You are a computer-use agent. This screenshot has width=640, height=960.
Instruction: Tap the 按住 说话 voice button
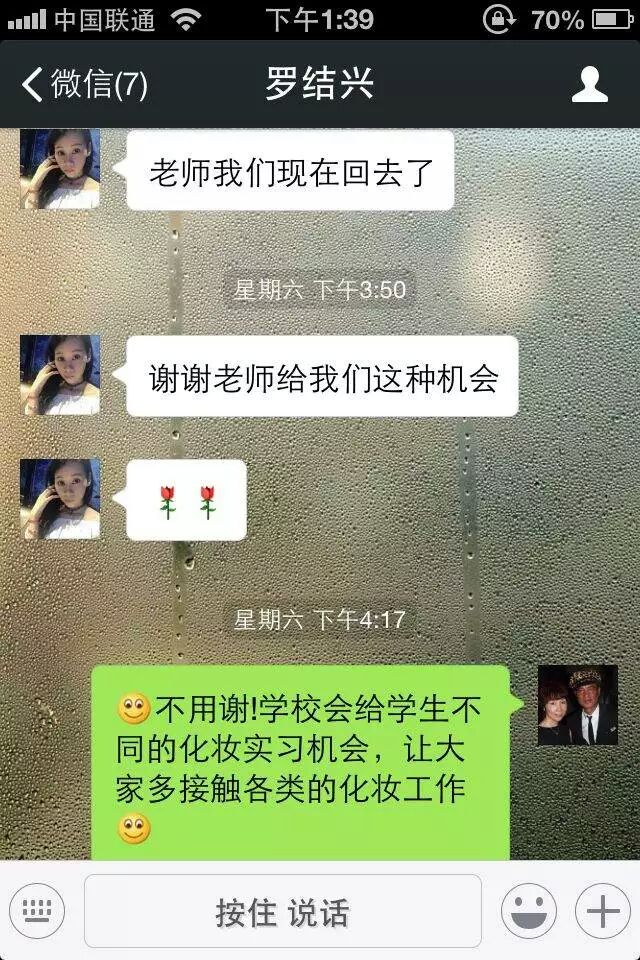coord(283,911)
